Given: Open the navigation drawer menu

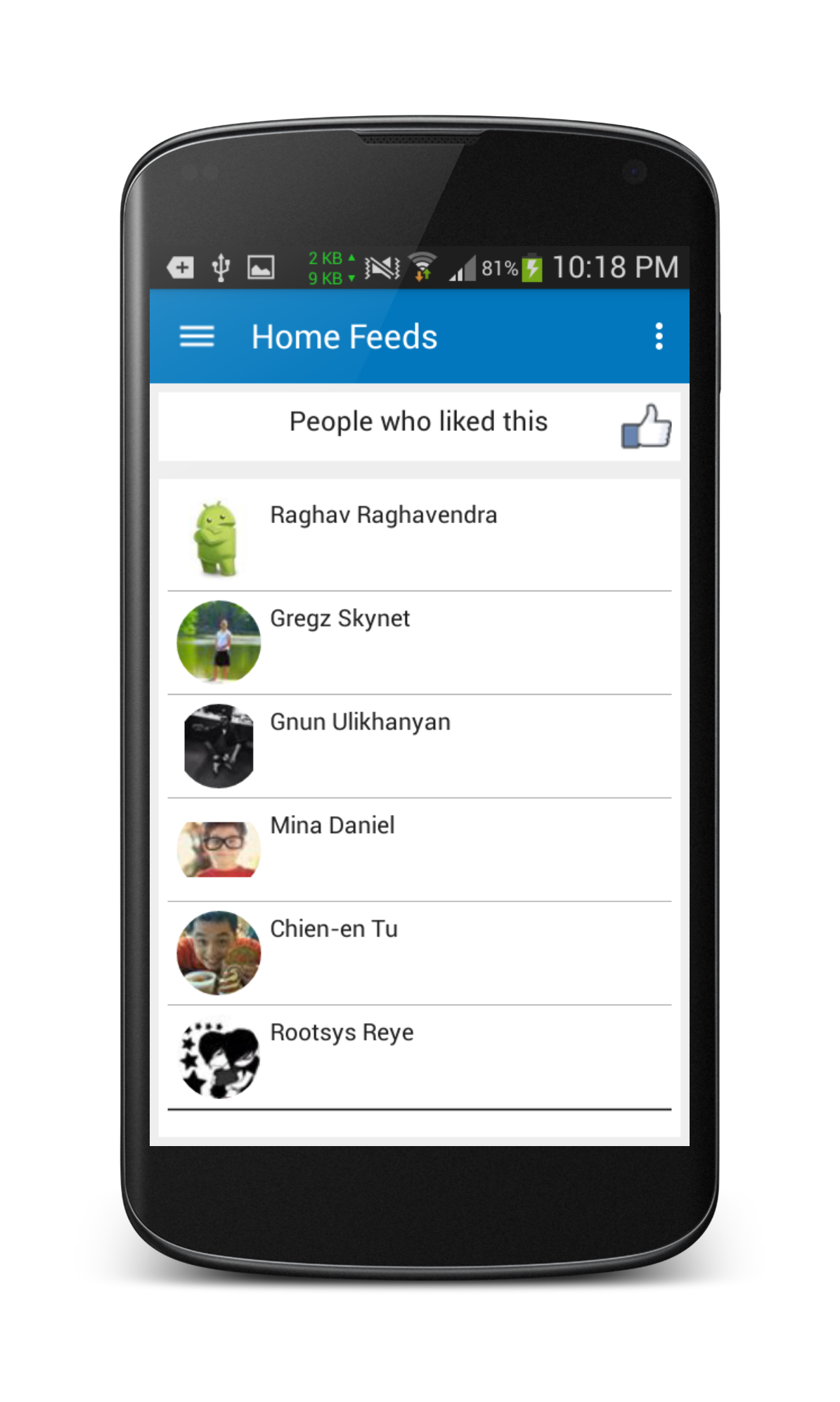Looking at the screenshot, I should coord(197,337).
